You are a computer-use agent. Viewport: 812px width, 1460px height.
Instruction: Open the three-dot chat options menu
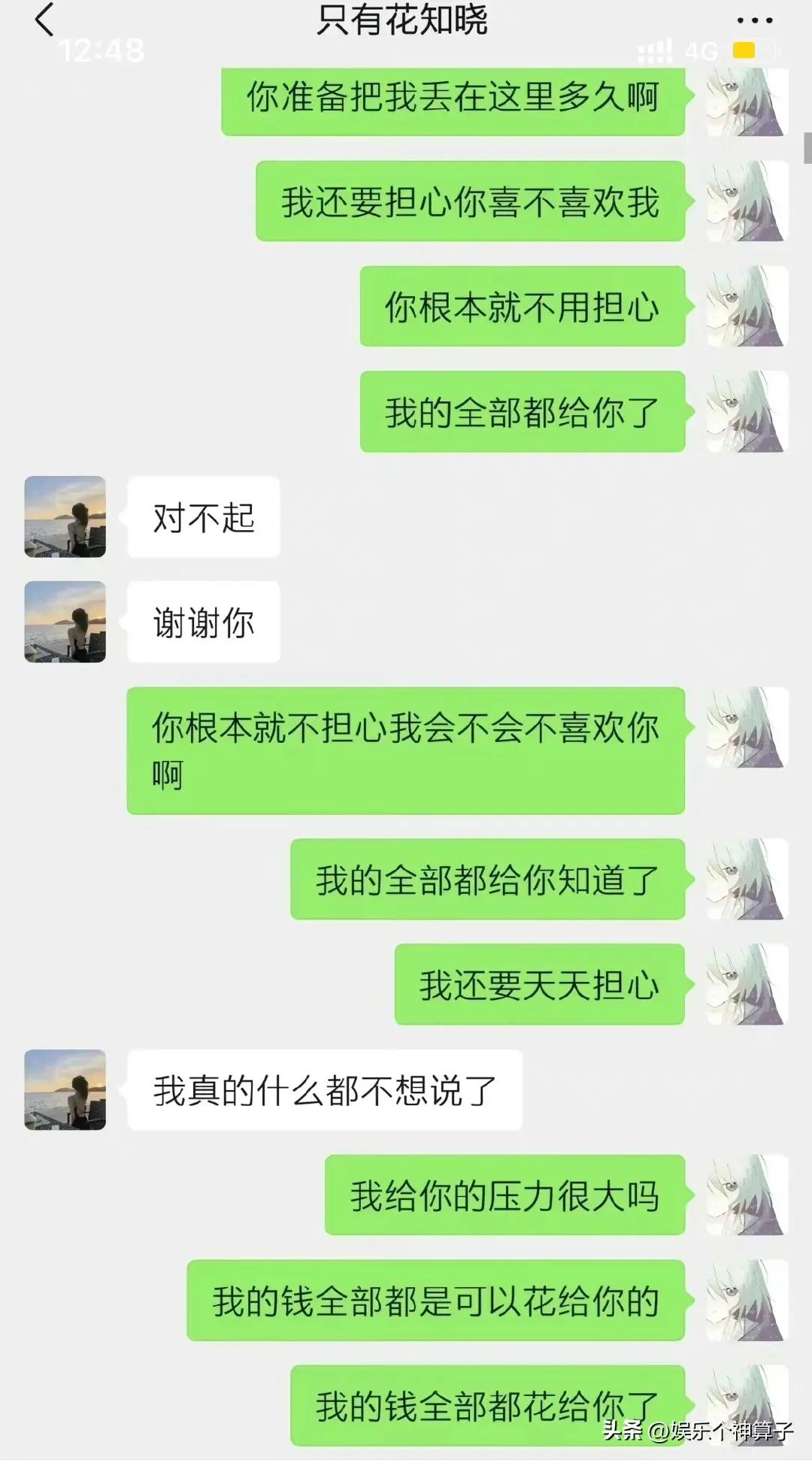[x=754, y=22]
